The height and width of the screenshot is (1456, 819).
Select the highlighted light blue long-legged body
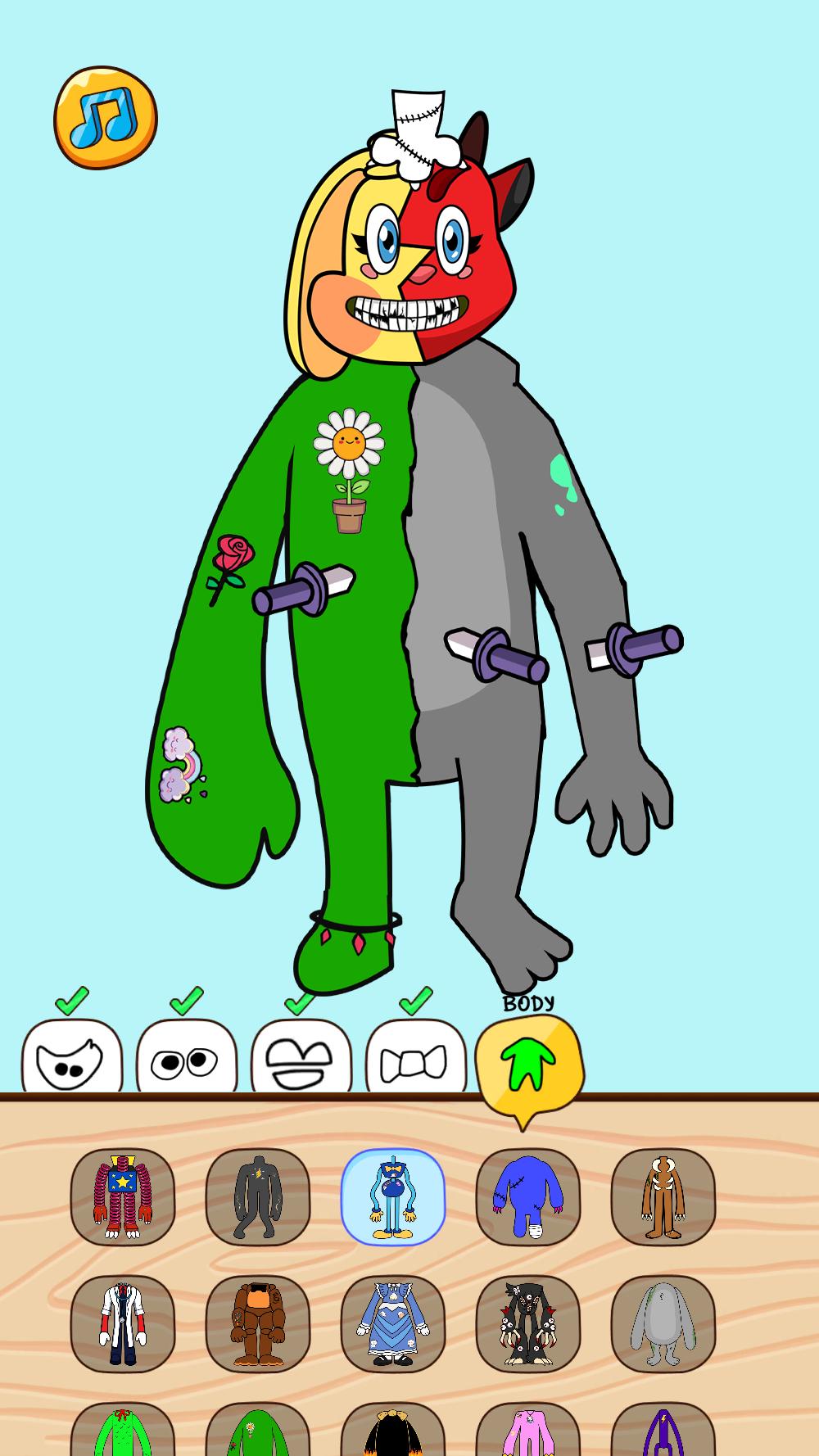coord(393,1197)
